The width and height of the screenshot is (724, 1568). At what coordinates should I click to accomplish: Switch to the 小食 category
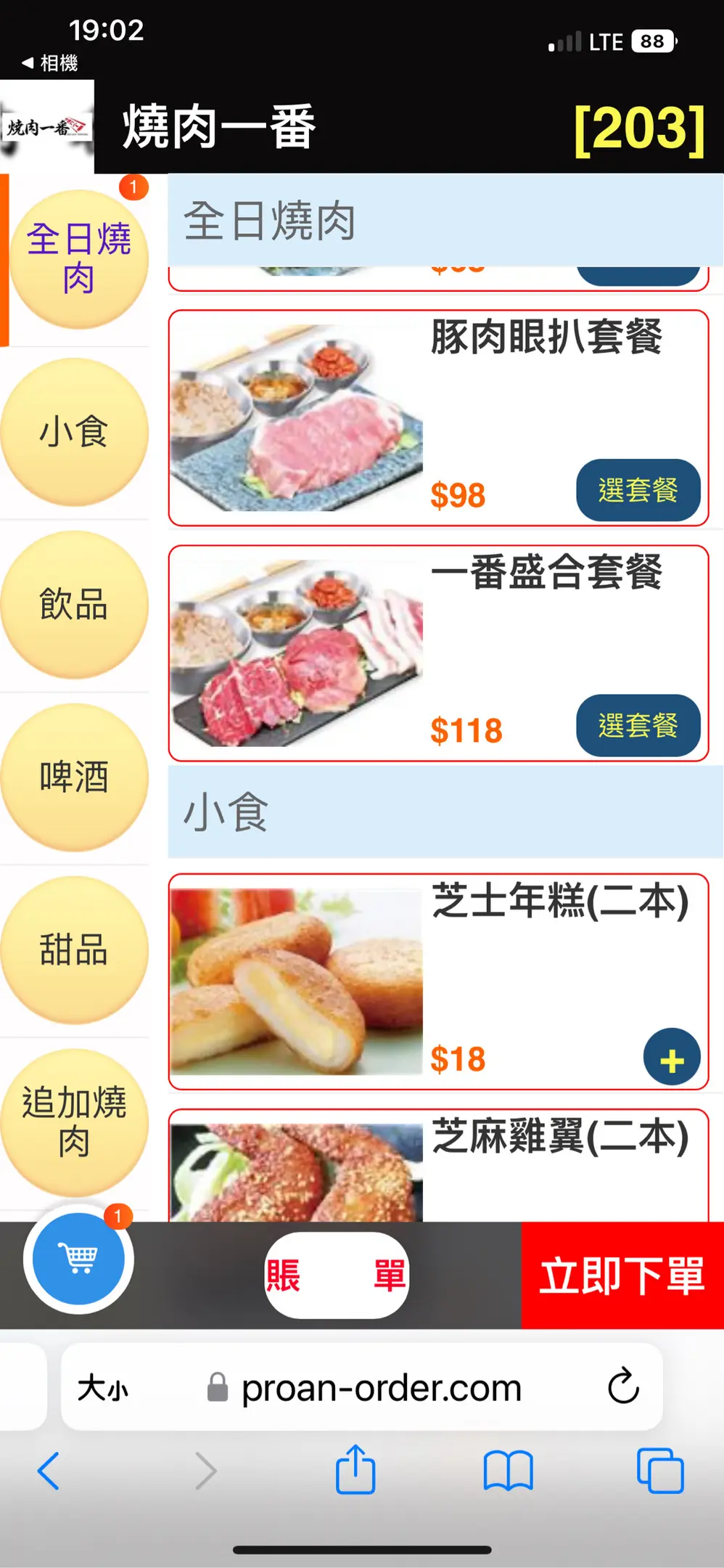coord(74,433)
